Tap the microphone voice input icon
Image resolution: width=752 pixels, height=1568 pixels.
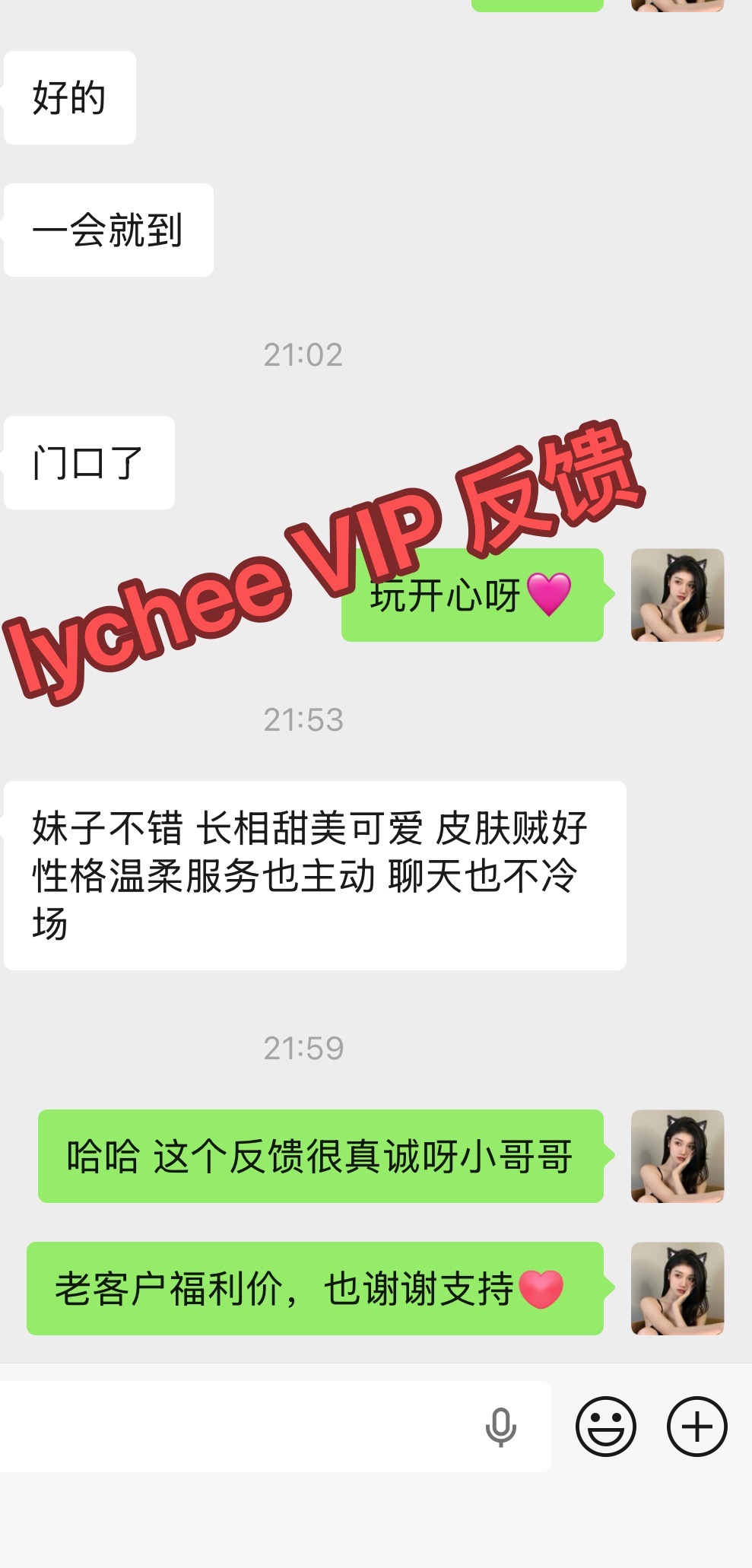tap(500, 1427)
